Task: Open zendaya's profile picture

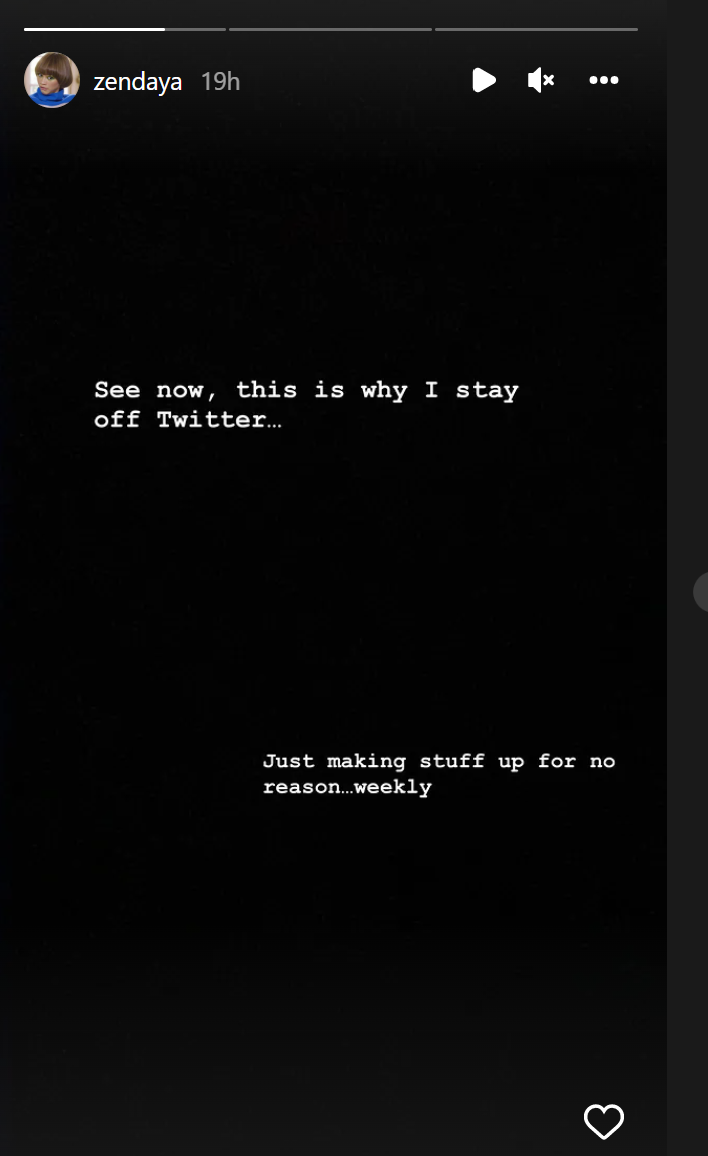Action: pyautogui.click(x=52, y=80)
